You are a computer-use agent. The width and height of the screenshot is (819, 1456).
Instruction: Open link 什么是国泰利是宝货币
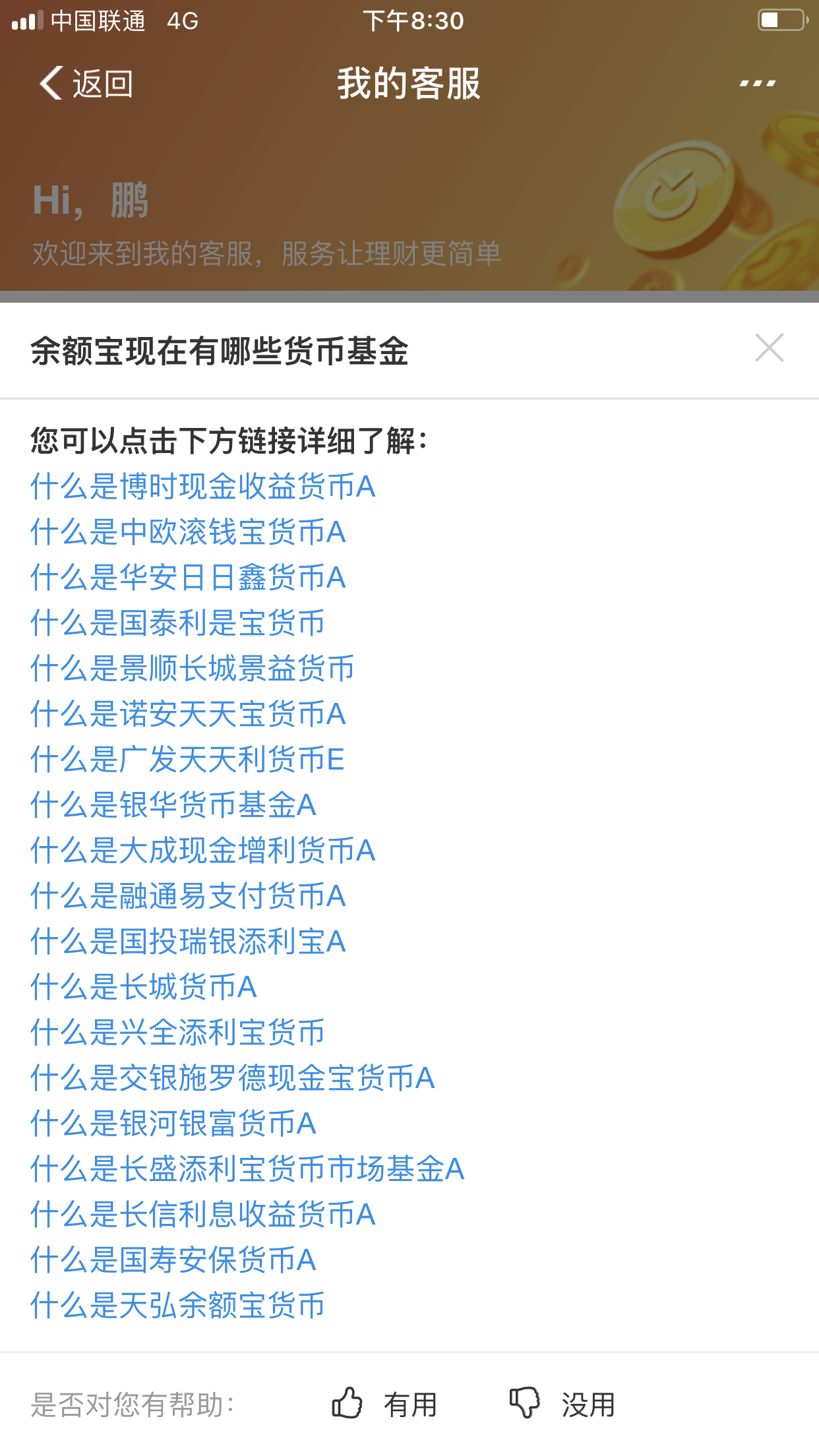coord(178,623)
